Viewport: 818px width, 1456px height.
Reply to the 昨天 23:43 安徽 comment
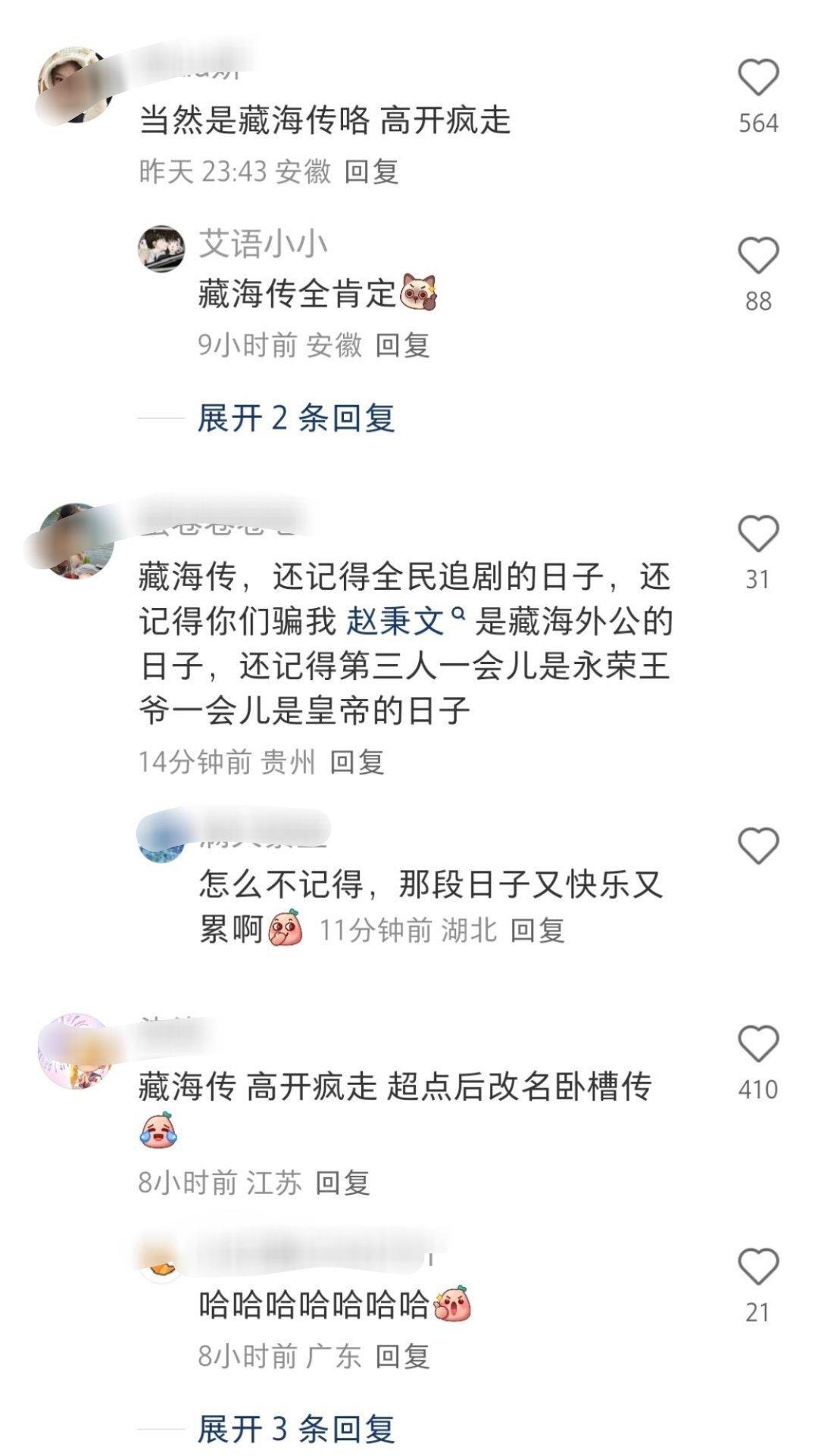(371, 172)
